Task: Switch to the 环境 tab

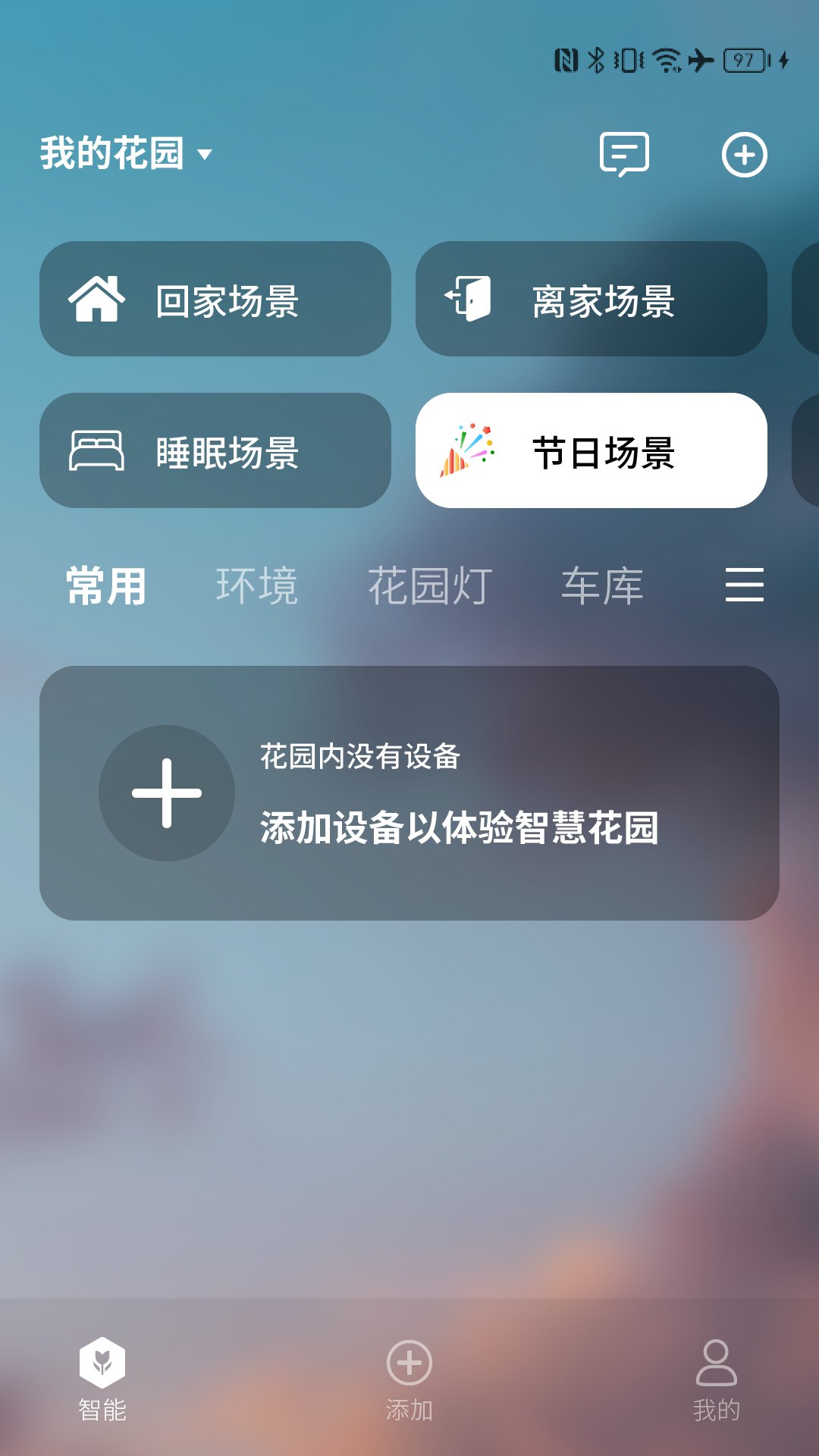Action: [x=256, y=585]
